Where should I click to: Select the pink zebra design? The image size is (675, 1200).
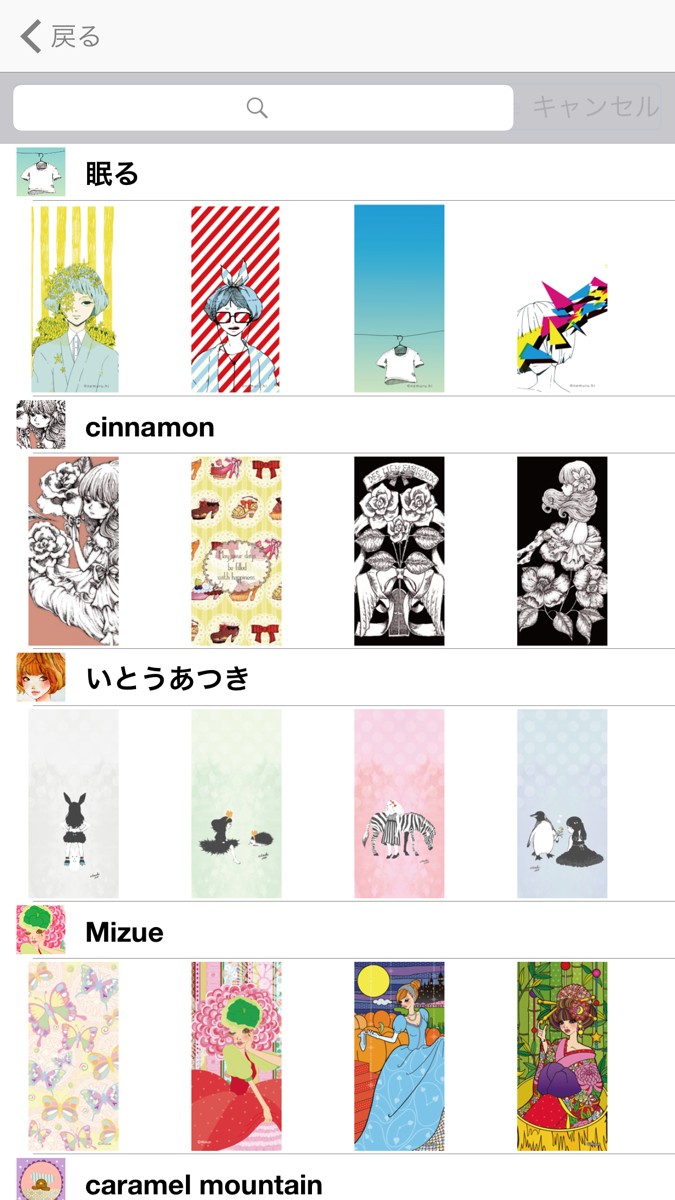click(399, 803)
